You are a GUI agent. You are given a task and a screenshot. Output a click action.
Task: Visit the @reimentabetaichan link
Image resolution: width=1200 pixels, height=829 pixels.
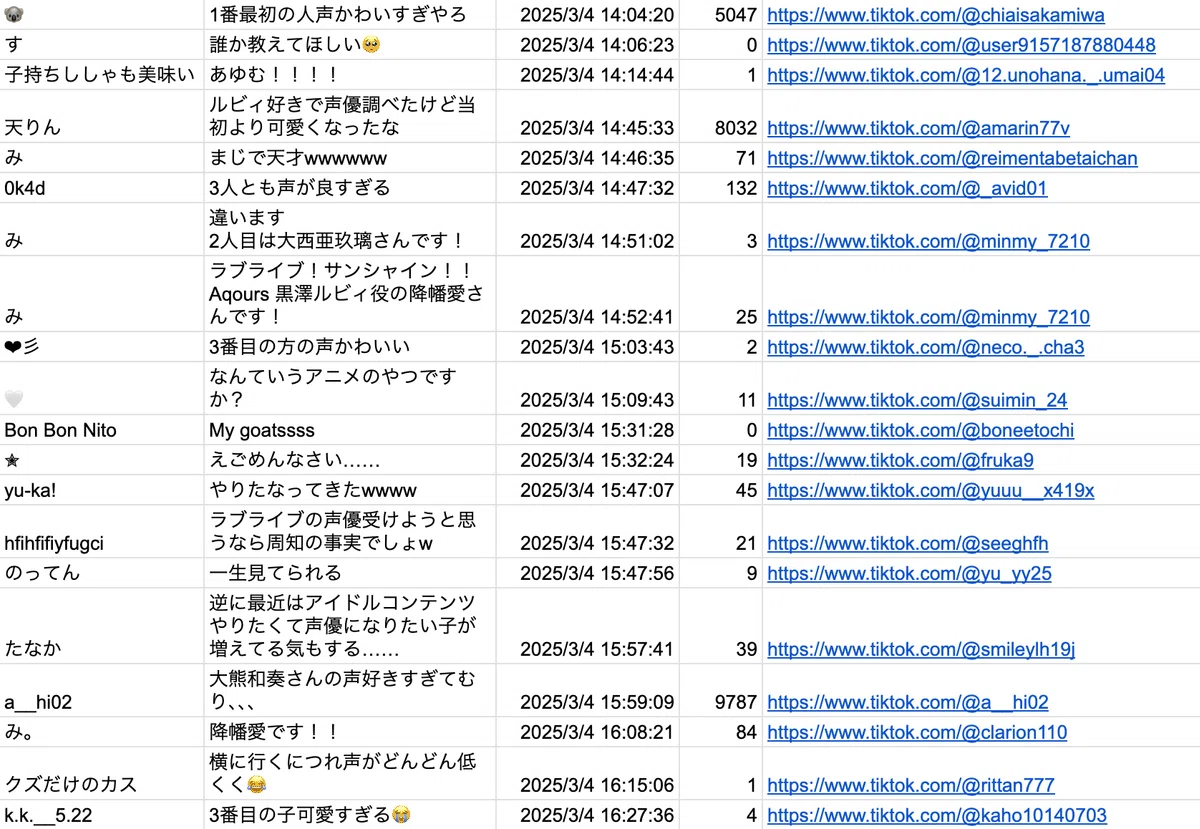pyautogui.click(x=952, y=159)
